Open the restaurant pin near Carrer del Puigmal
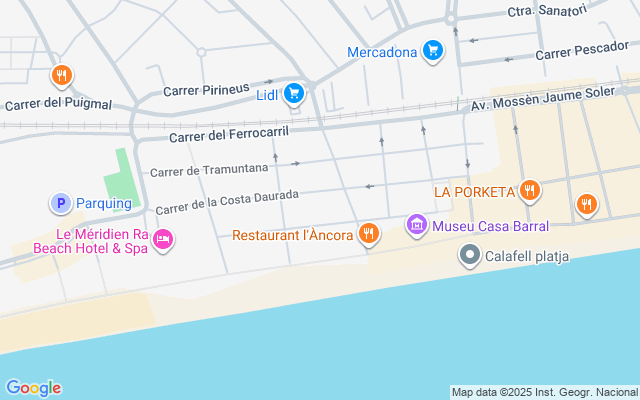Viewport: 640px width, 400px height. [x=62, y=75]
